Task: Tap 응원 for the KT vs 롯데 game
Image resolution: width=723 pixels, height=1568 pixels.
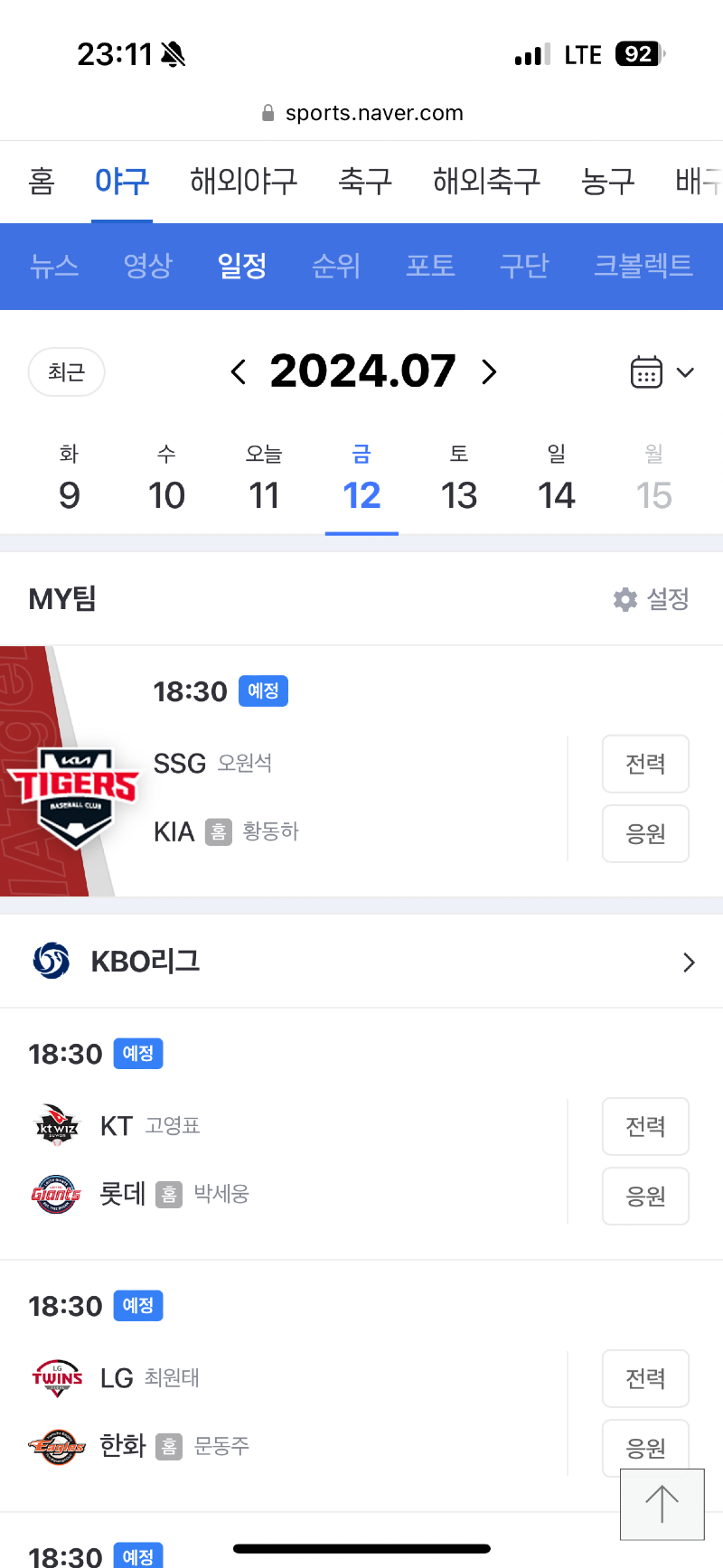Action: [645, 1196]
